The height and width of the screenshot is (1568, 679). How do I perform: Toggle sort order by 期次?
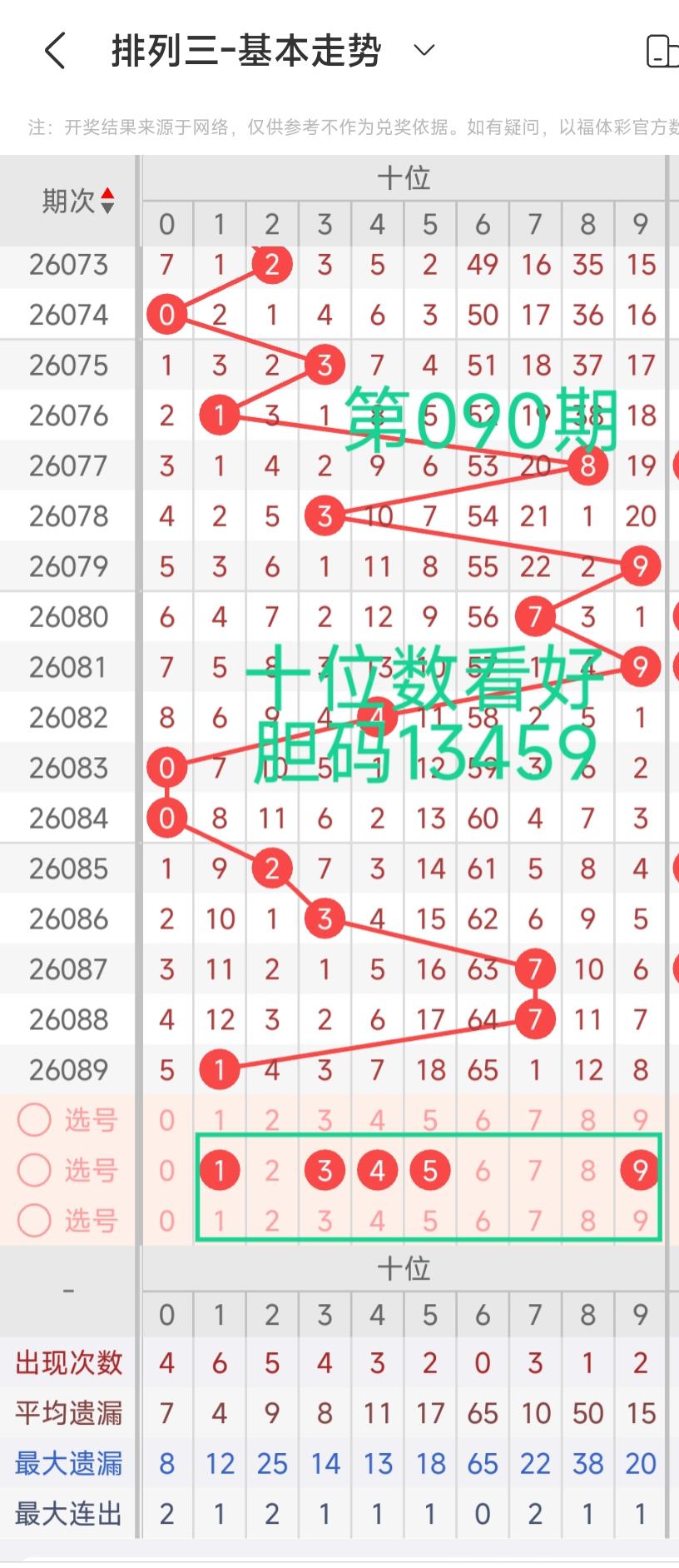coord(107,201)
